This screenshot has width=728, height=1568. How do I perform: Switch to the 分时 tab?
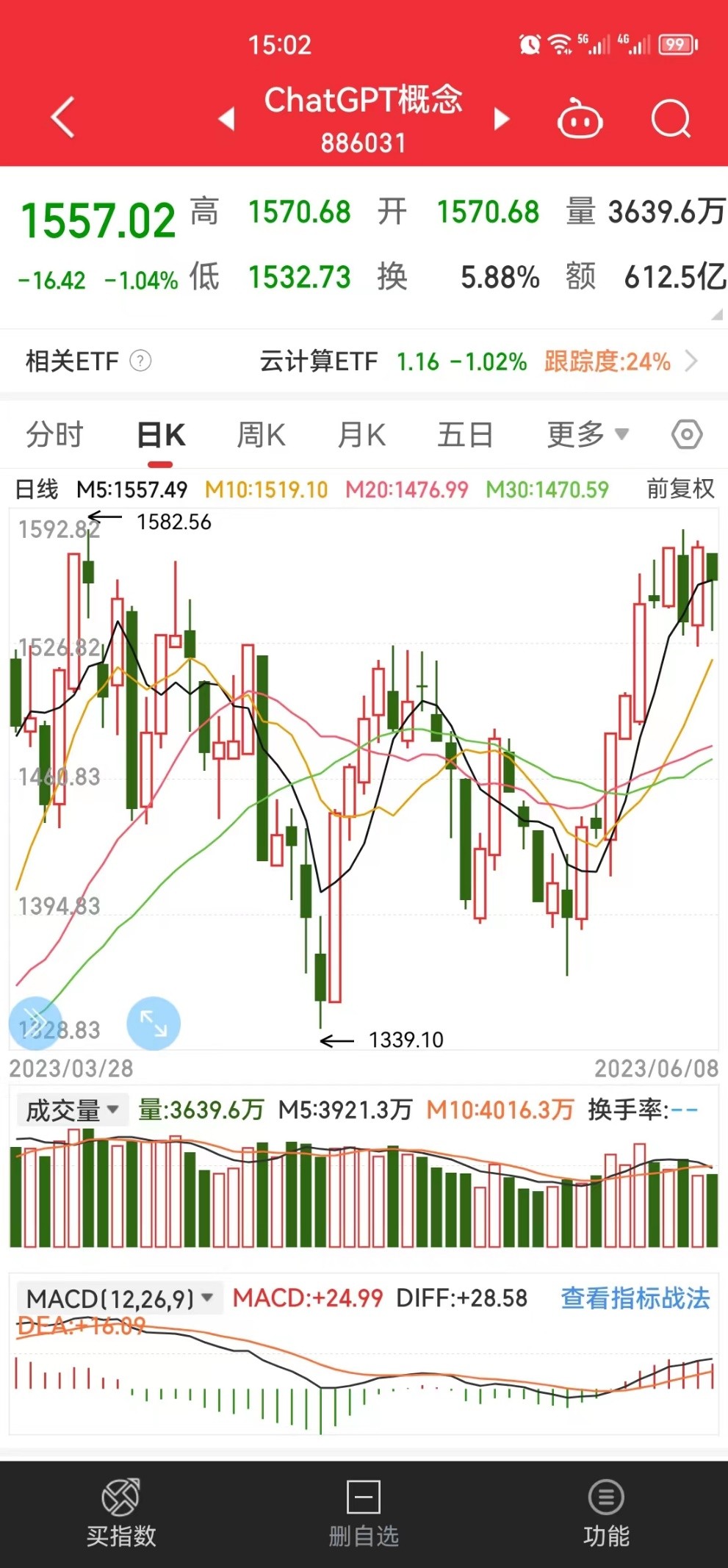[x=55, y=434]
